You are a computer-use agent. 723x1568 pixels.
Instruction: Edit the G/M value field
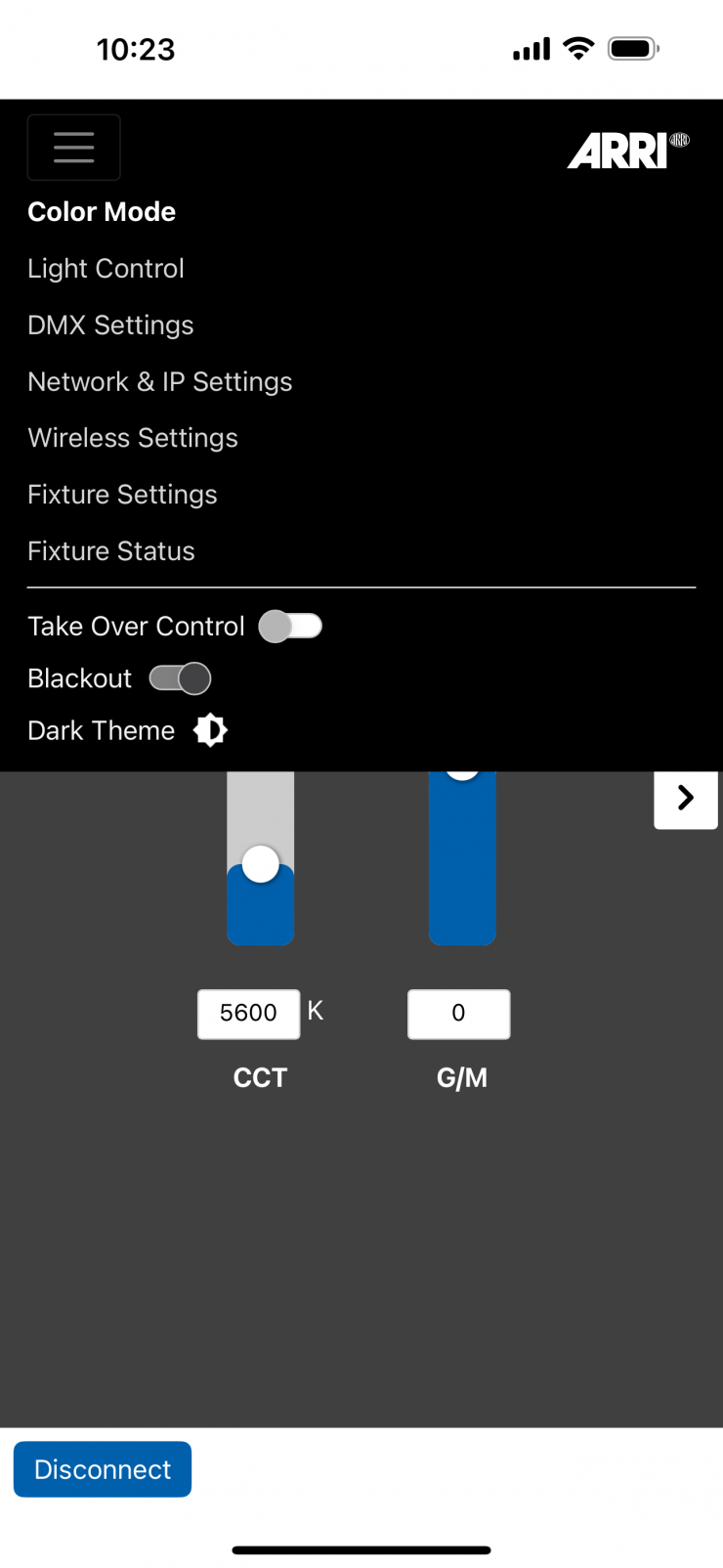[x=458, y=1014]
